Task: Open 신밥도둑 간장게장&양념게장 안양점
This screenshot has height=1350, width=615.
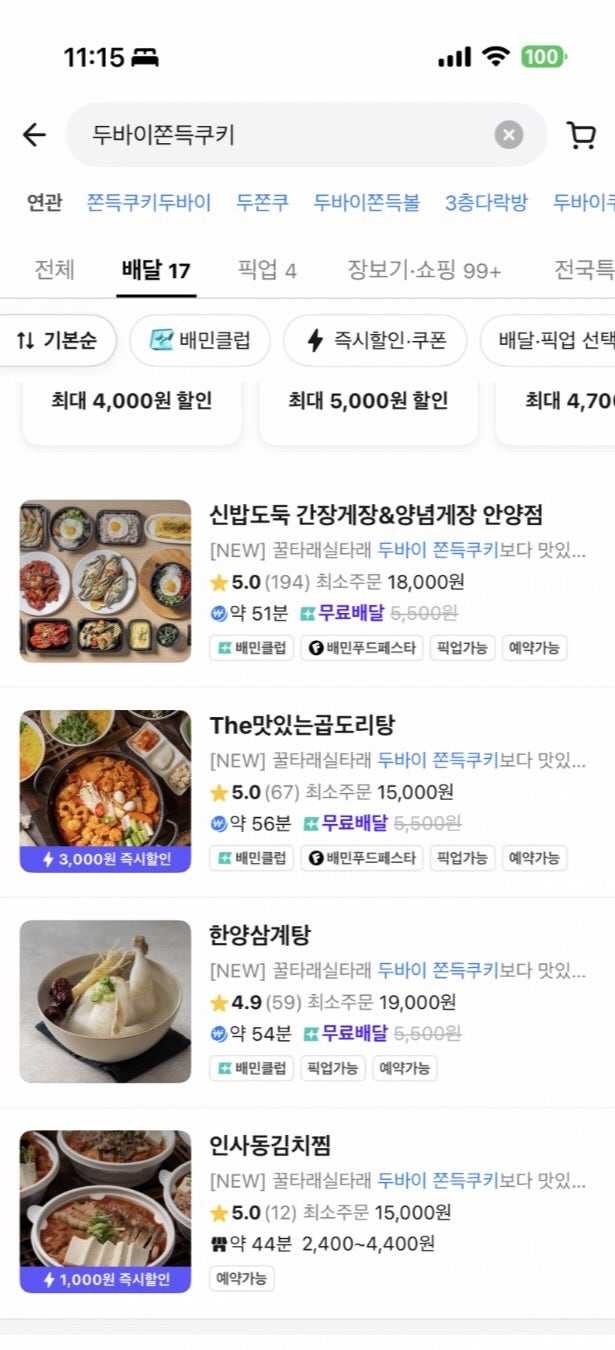Action: pos(375,516)
